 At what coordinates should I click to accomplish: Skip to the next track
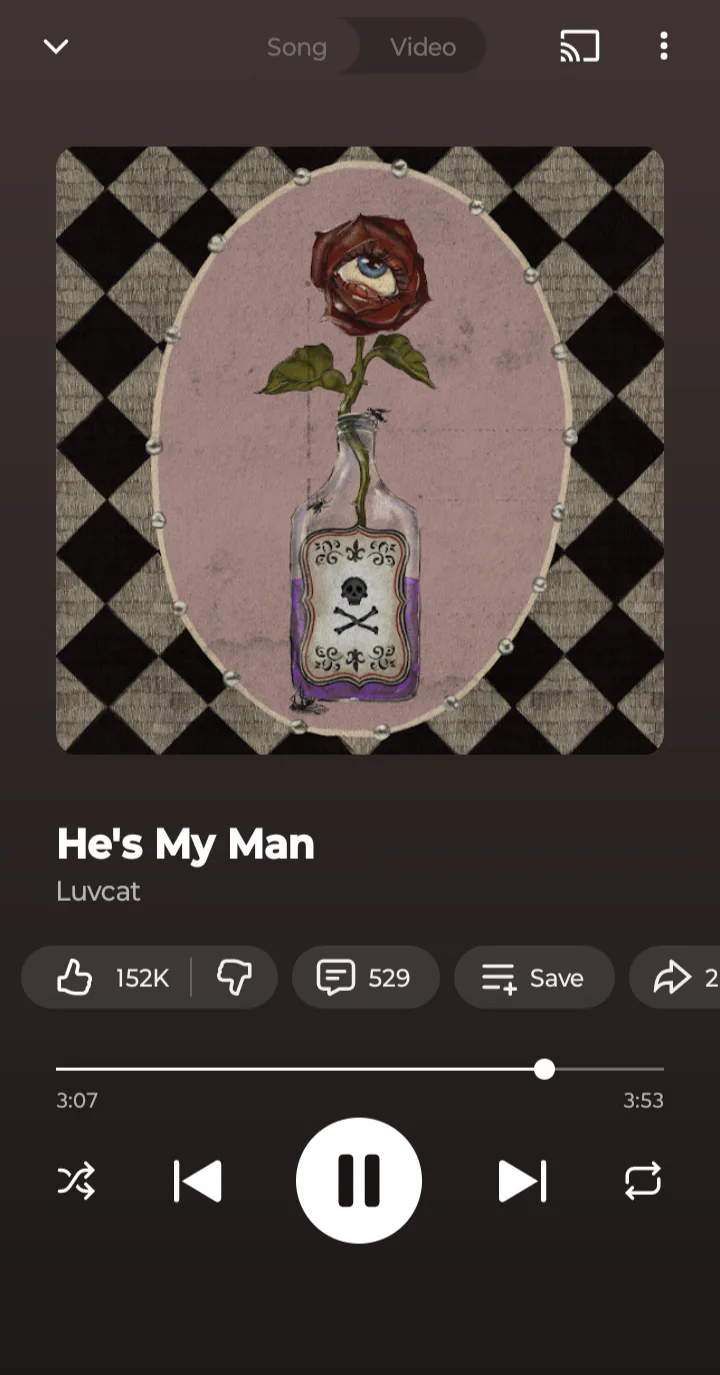(522, 1181)
